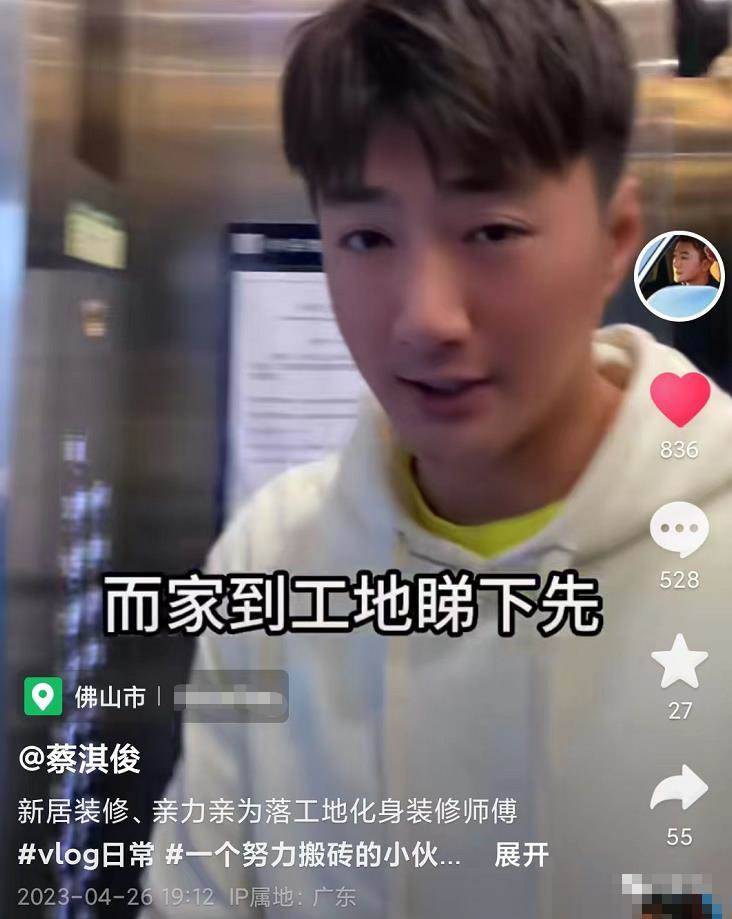
Task: Open the comments with 528 replies
Action: point(679,531)
